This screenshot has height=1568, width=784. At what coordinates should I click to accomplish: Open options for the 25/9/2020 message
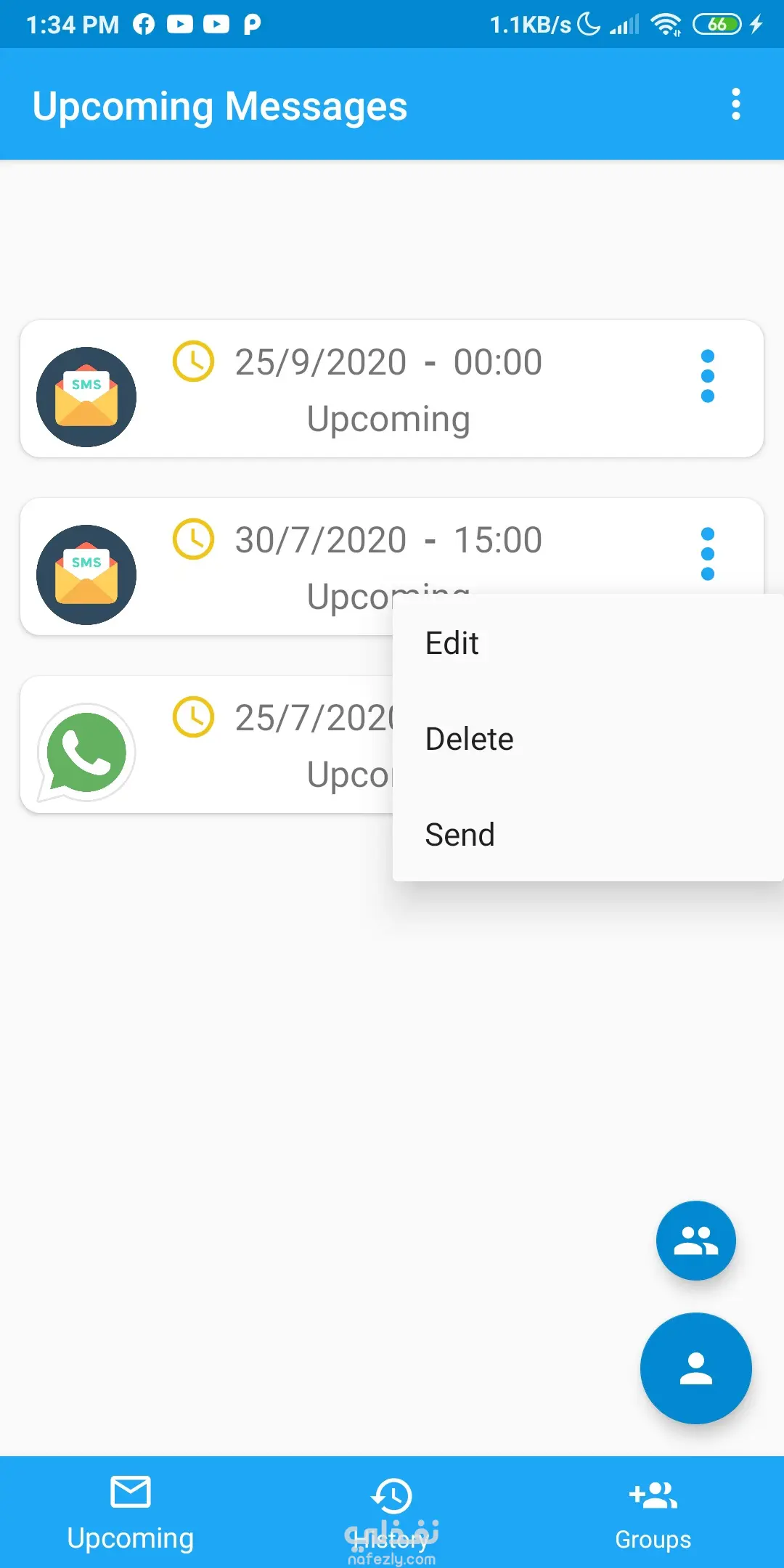coord(707,376)
